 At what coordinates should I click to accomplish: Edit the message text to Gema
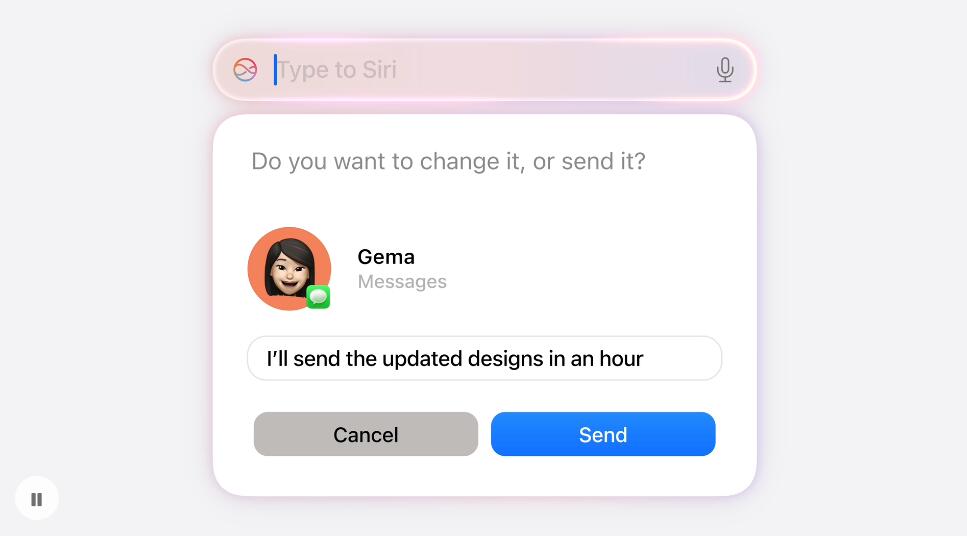(x=484, y=358)
